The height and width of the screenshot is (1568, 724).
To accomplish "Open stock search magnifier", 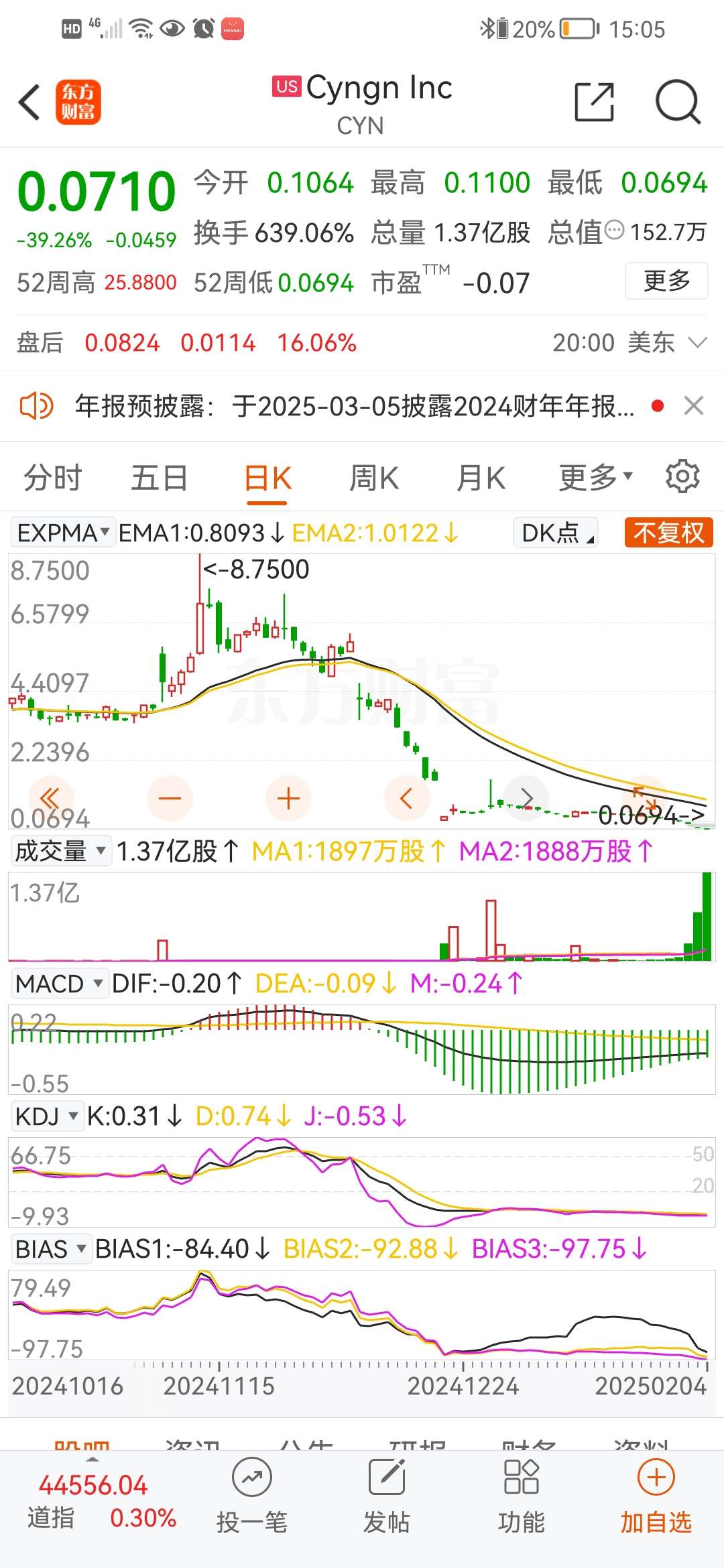I will pos(677,103).
